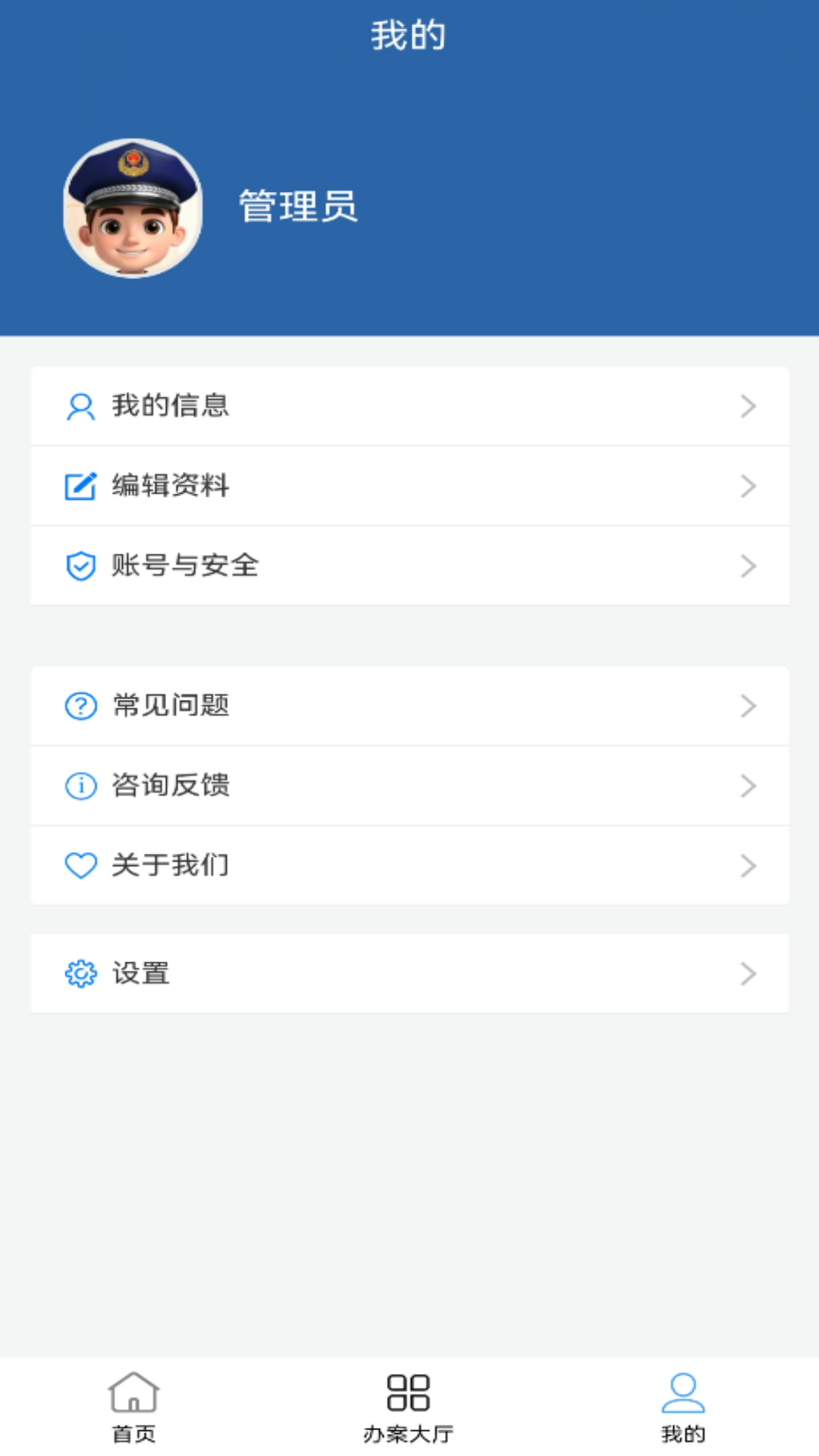The height and width of the screenshot is (1456, 819).
Task: Select the 我的信息 person icon
Action: (80, 406)
